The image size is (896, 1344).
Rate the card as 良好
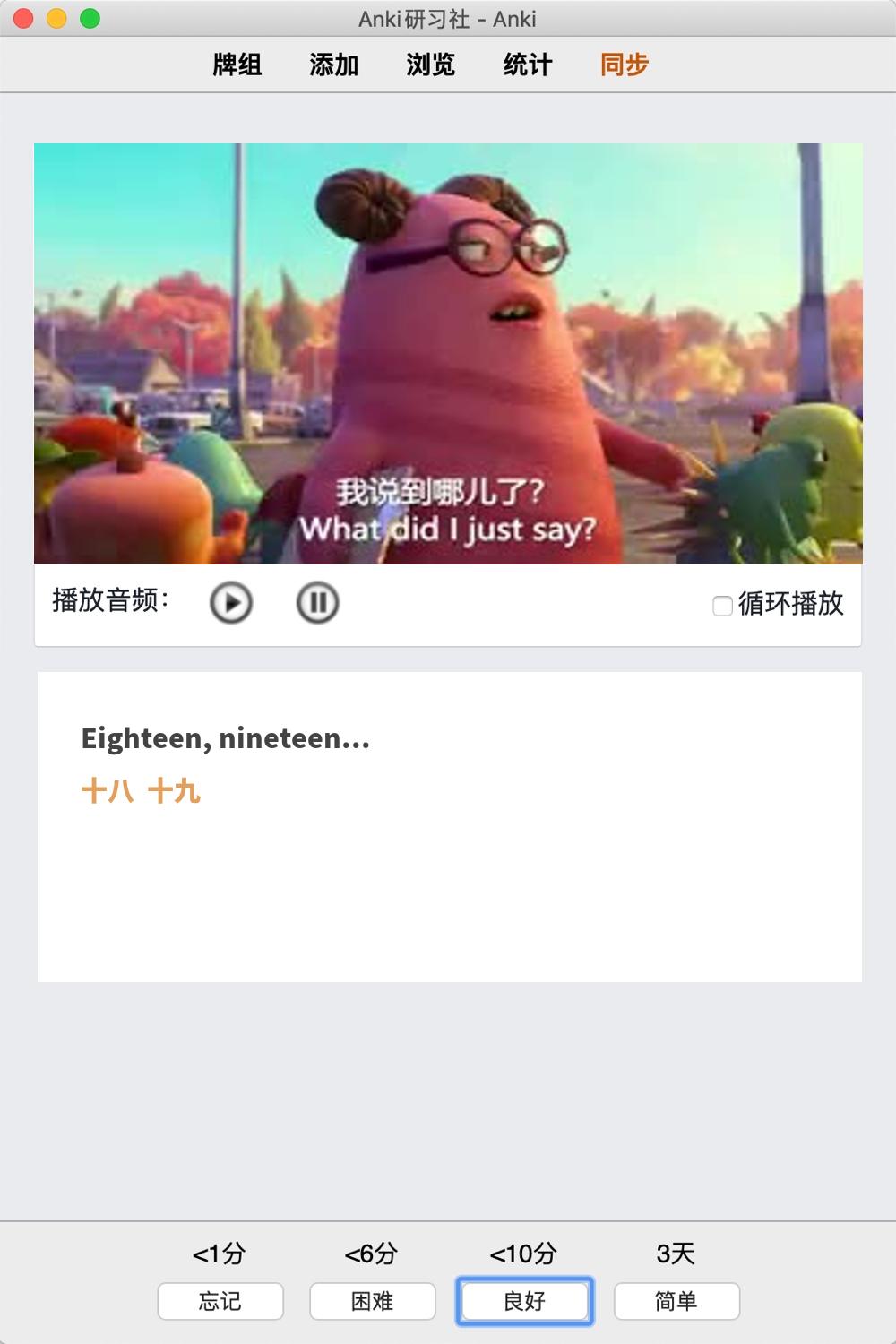pyautogui.click(x=525, y=1301)
